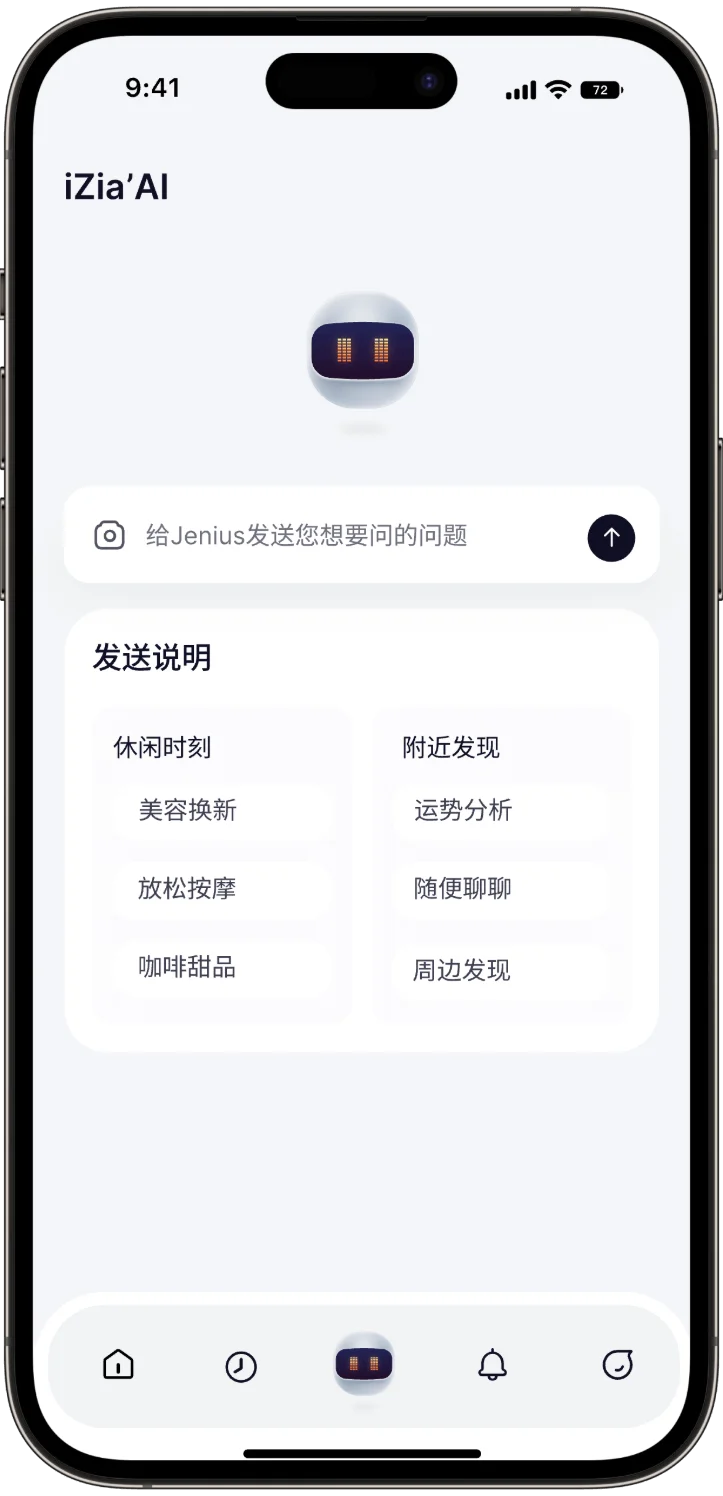723x1496 pixels.
Task: Open the history clock tab
Action: coord(241,1366)
